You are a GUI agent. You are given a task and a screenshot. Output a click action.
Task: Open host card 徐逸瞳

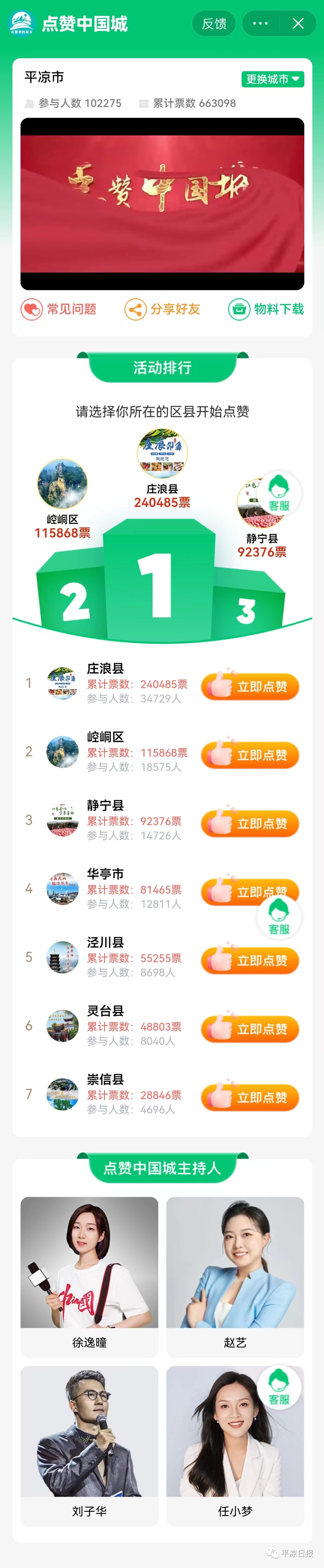tap(89, 1275)
